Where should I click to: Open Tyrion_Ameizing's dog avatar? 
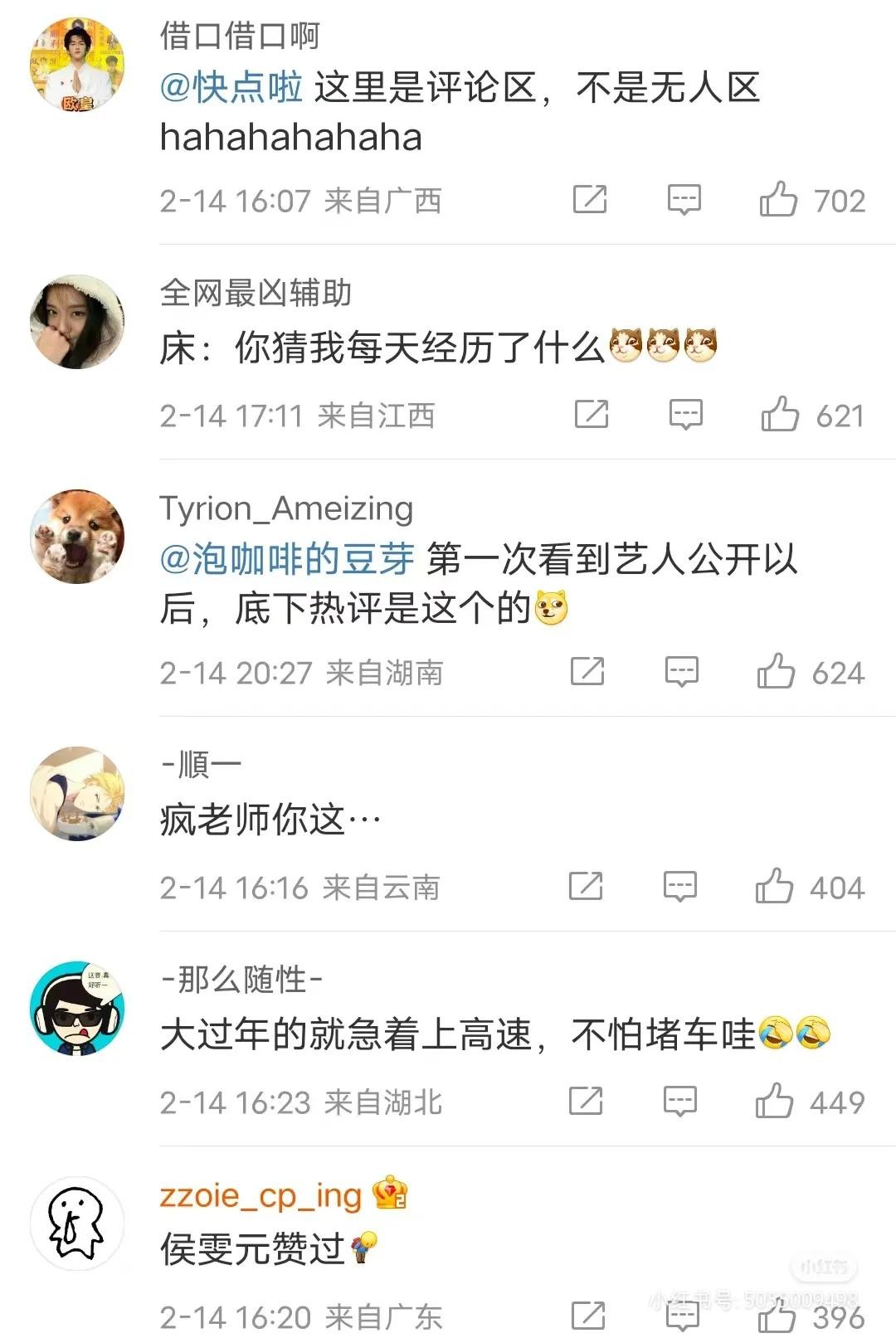pos(77,536)
